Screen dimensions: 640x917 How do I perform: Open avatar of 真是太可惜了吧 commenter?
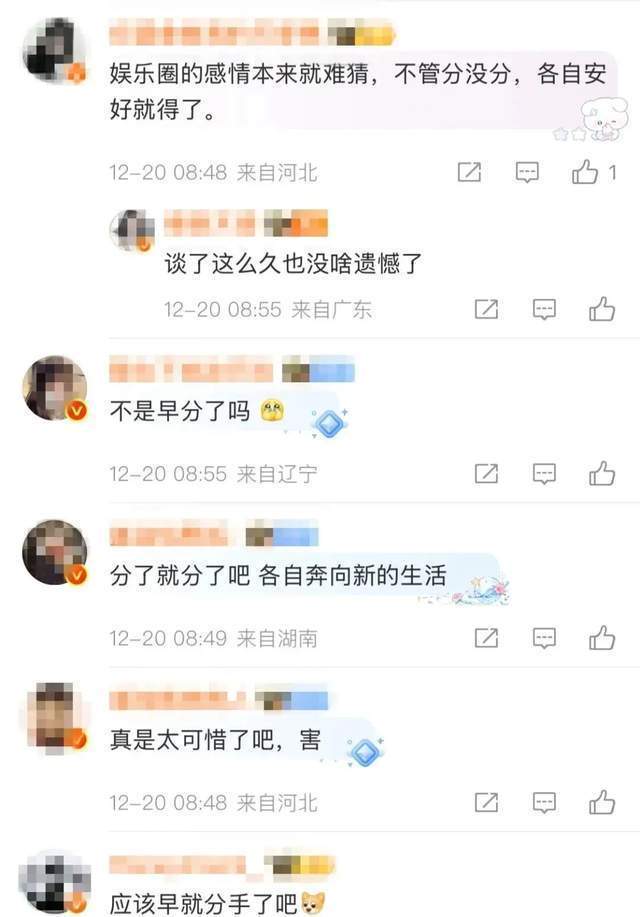[55, 716]
